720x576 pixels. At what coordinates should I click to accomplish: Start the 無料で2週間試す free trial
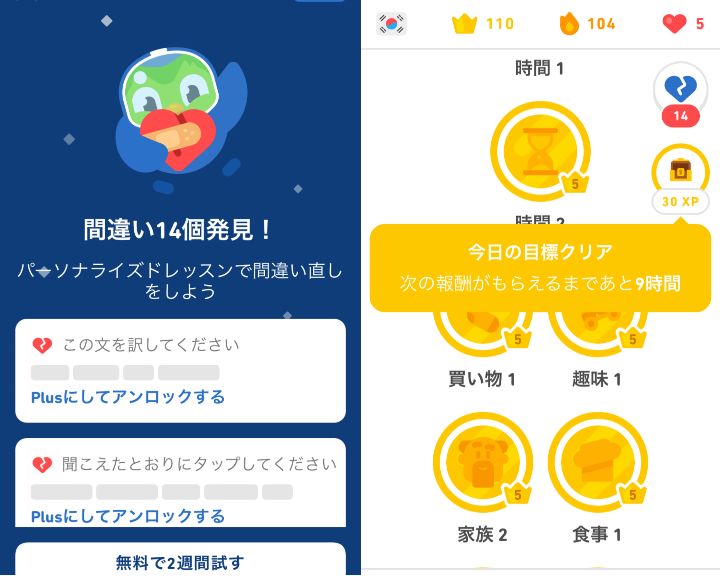click(180, 562)
